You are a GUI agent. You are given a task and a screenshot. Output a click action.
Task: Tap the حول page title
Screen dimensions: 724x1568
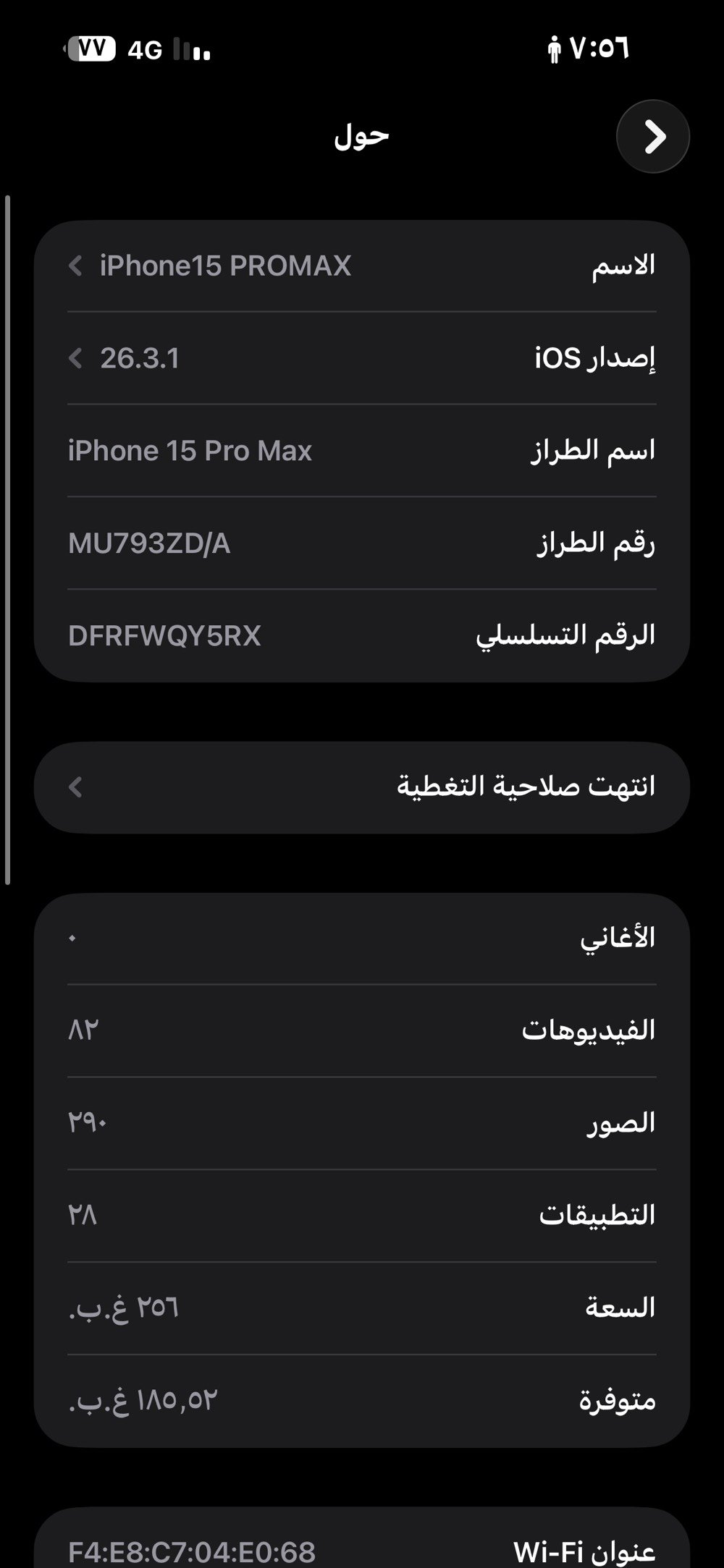362,137
